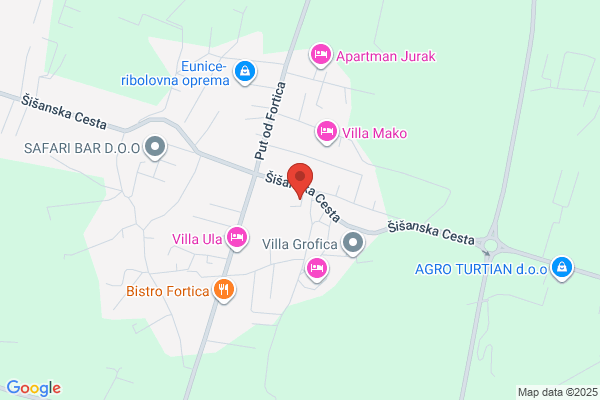This screenshot has width=600, height=400.
Task: Select the AGRO TURTIAN d.o.o shop marker
Action: tap(562, 268)
